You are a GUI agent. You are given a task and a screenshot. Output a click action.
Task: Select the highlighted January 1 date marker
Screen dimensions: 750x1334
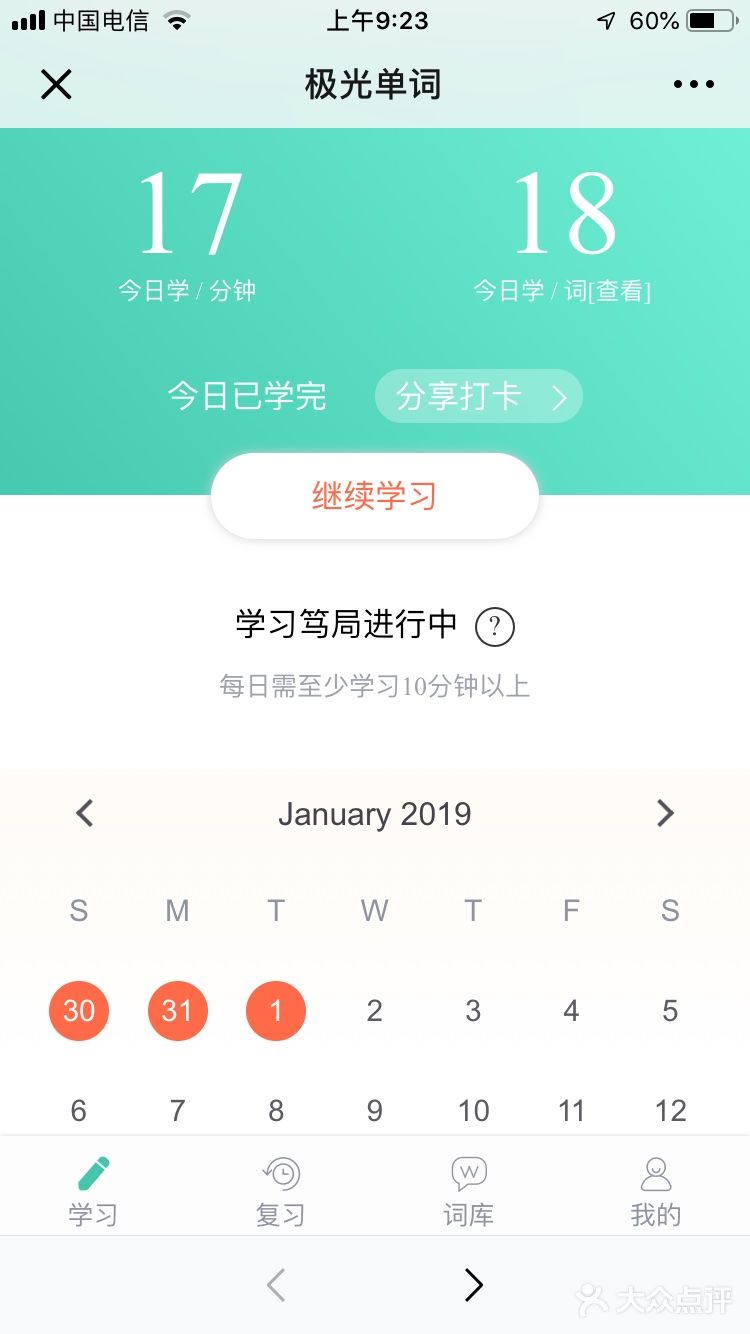pos(276,1010)
